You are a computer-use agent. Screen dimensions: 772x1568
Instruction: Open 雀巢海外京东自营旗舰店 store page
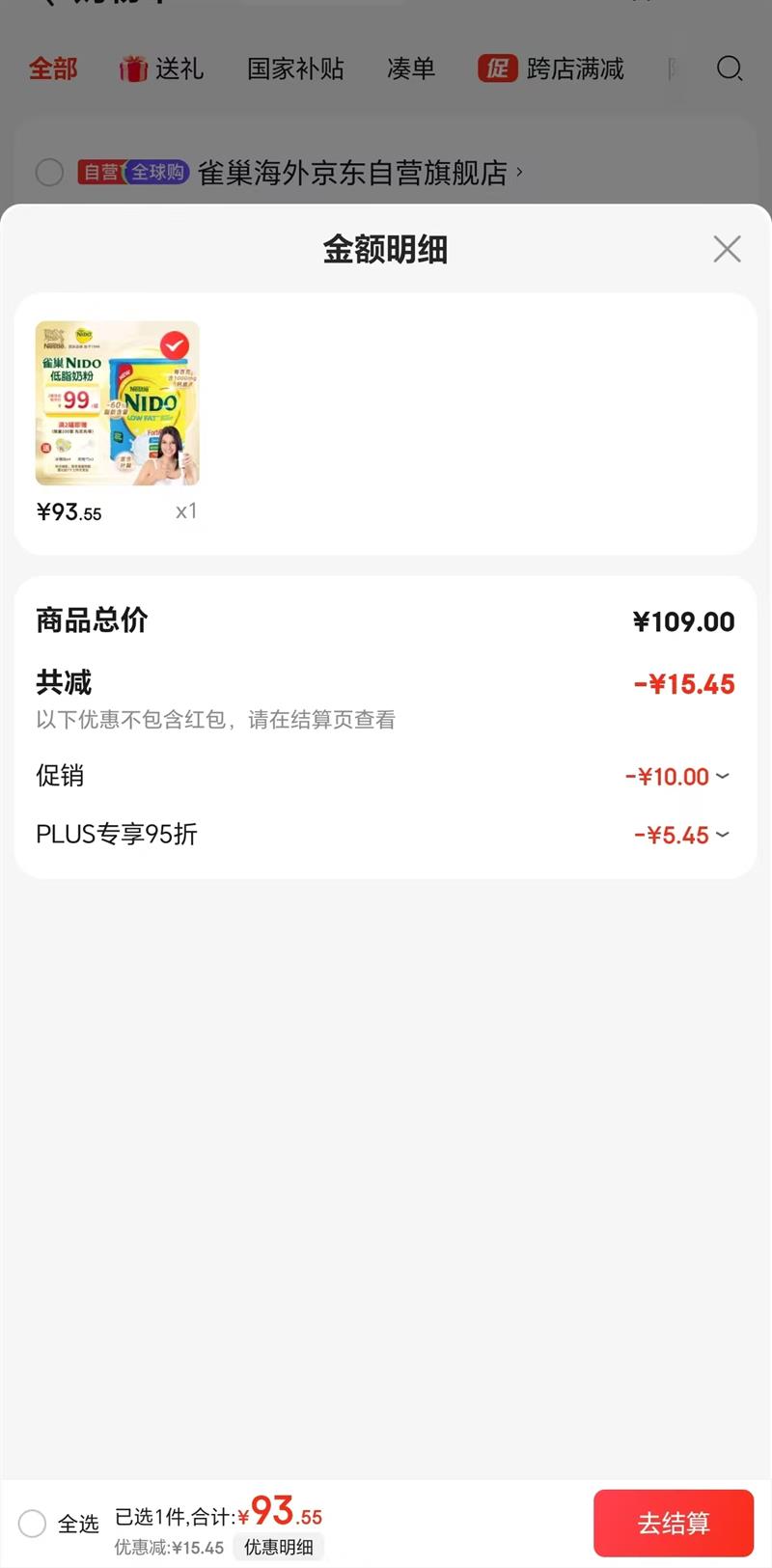coord(353,173)
